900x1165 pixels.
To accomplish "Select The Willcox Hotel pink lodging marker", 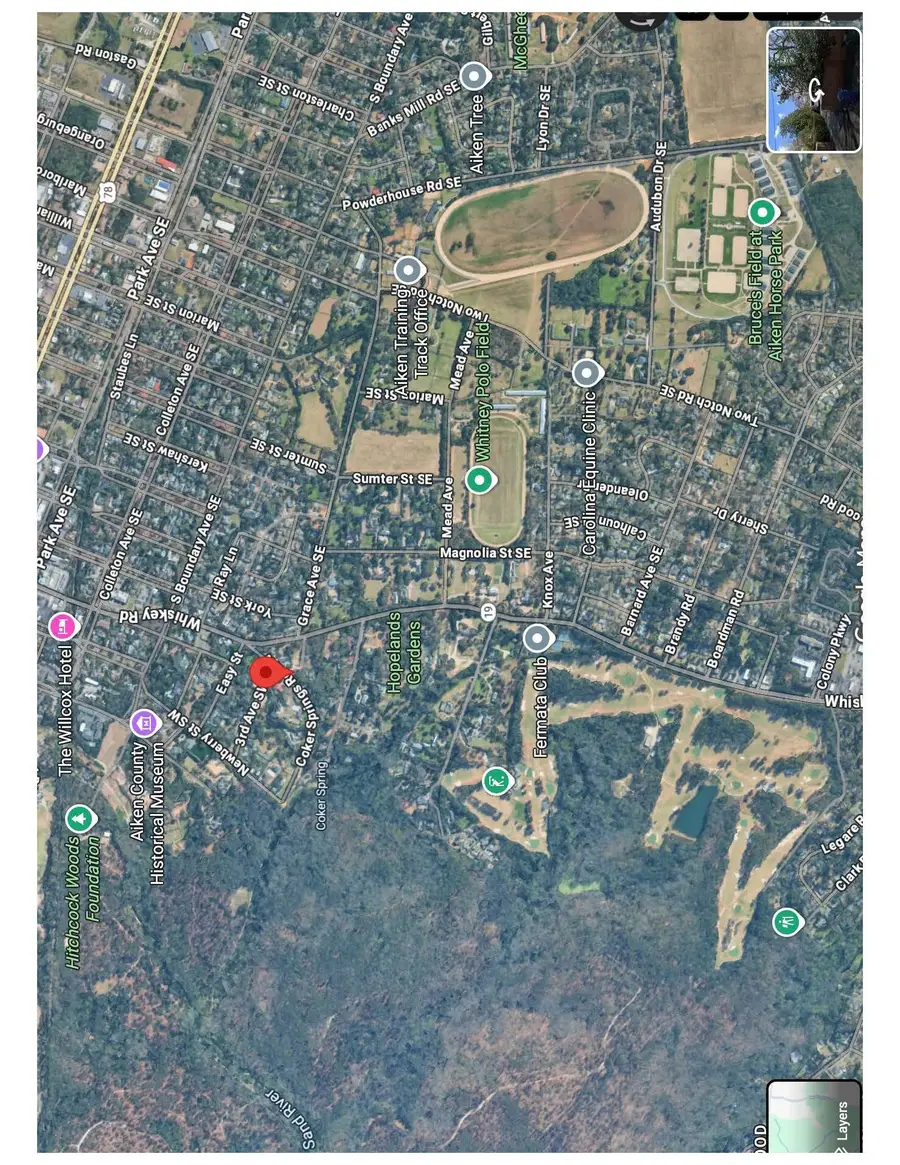I will point(63,625).
